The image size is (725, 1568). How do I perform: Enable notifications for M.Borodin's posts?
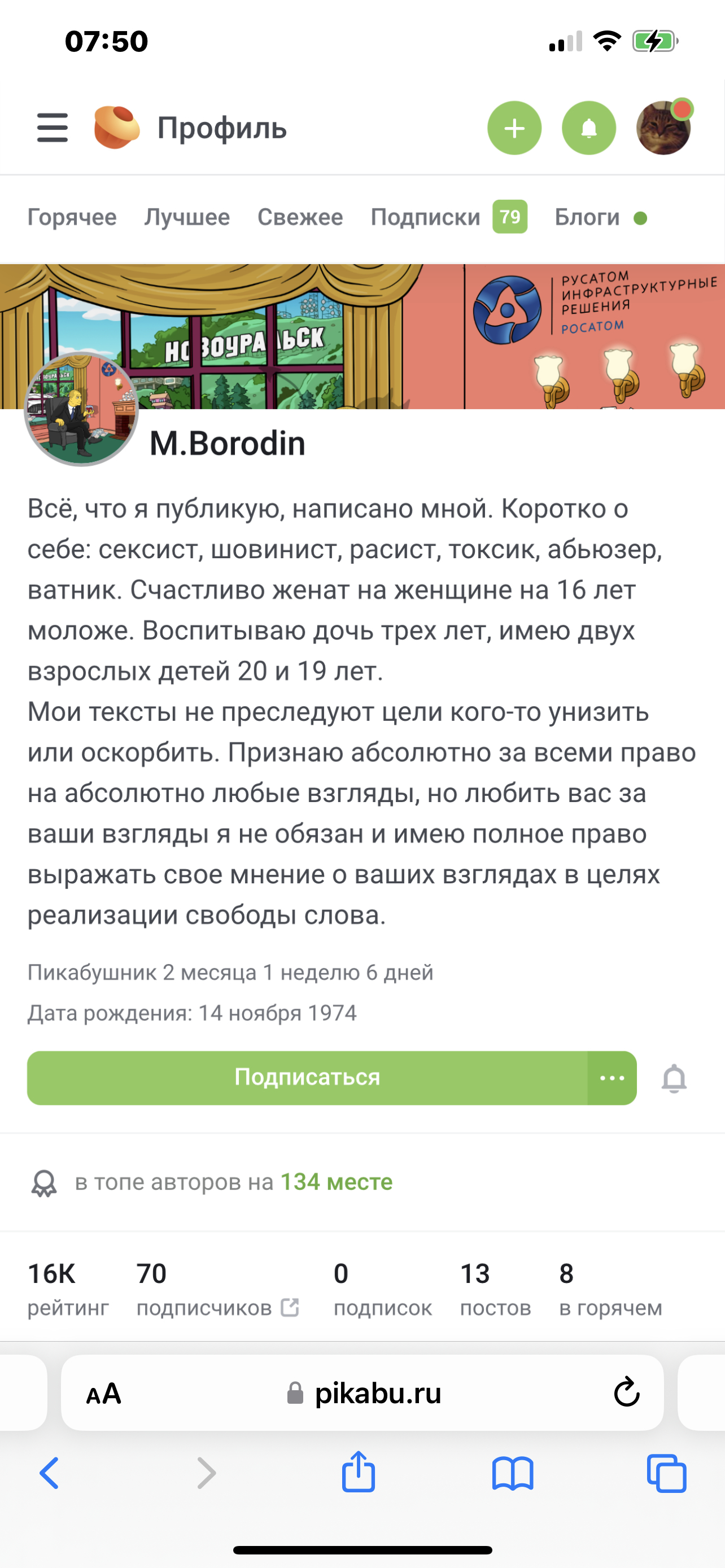click(674, 1078)
